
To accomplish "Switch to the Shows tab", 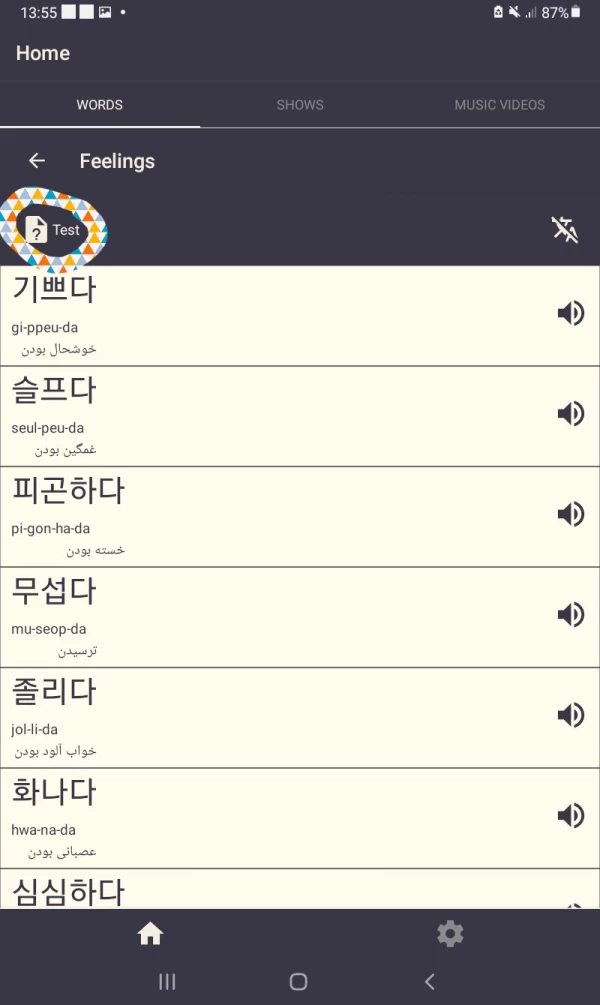I will [300, 105].
